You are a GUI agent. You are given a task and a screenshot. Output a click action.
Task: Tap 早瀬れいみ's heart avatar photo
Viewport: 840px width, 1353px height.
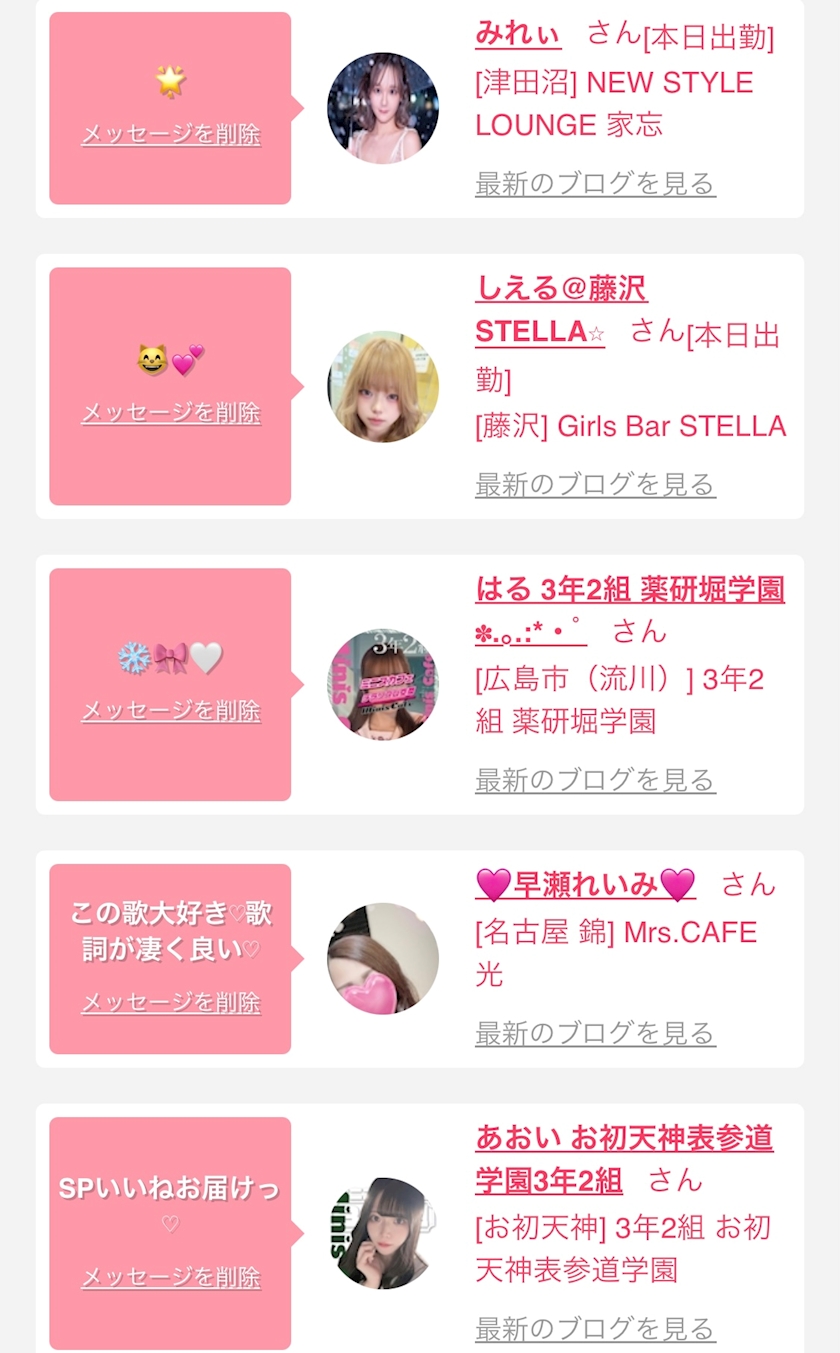coord(383,958)
